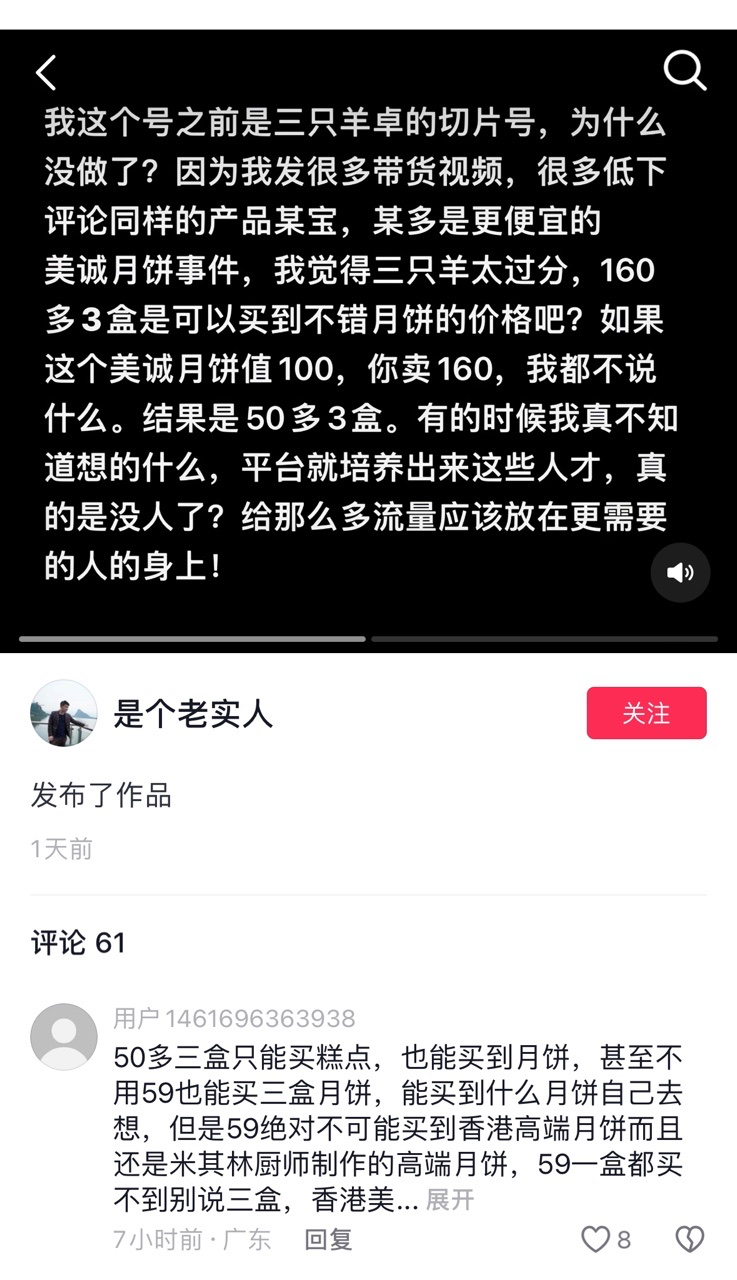Screen dimensions: 737x1280
Task: Reply to the comment with 回复
Action: [328, 1240]
